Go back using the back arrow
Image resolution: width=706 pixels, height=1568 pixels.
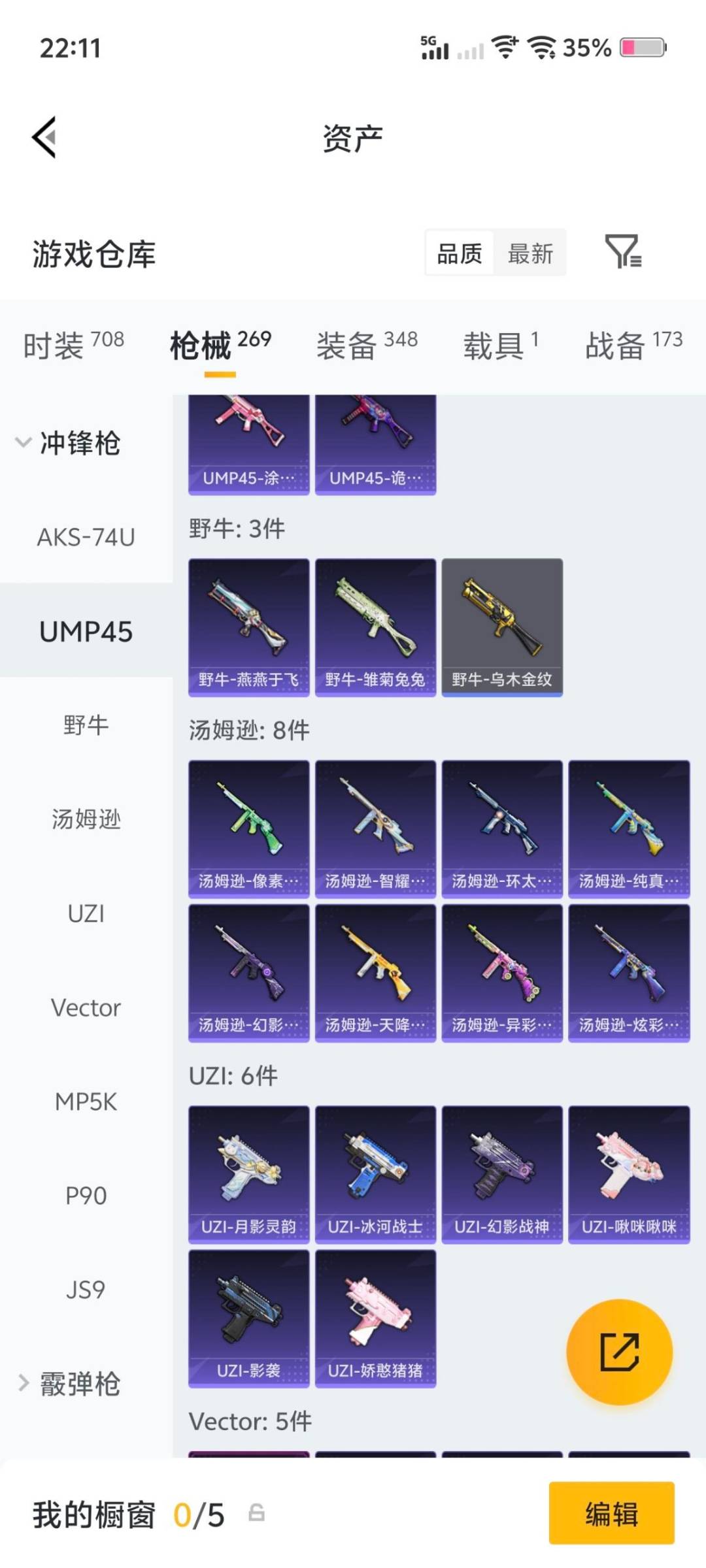(43, 137)
